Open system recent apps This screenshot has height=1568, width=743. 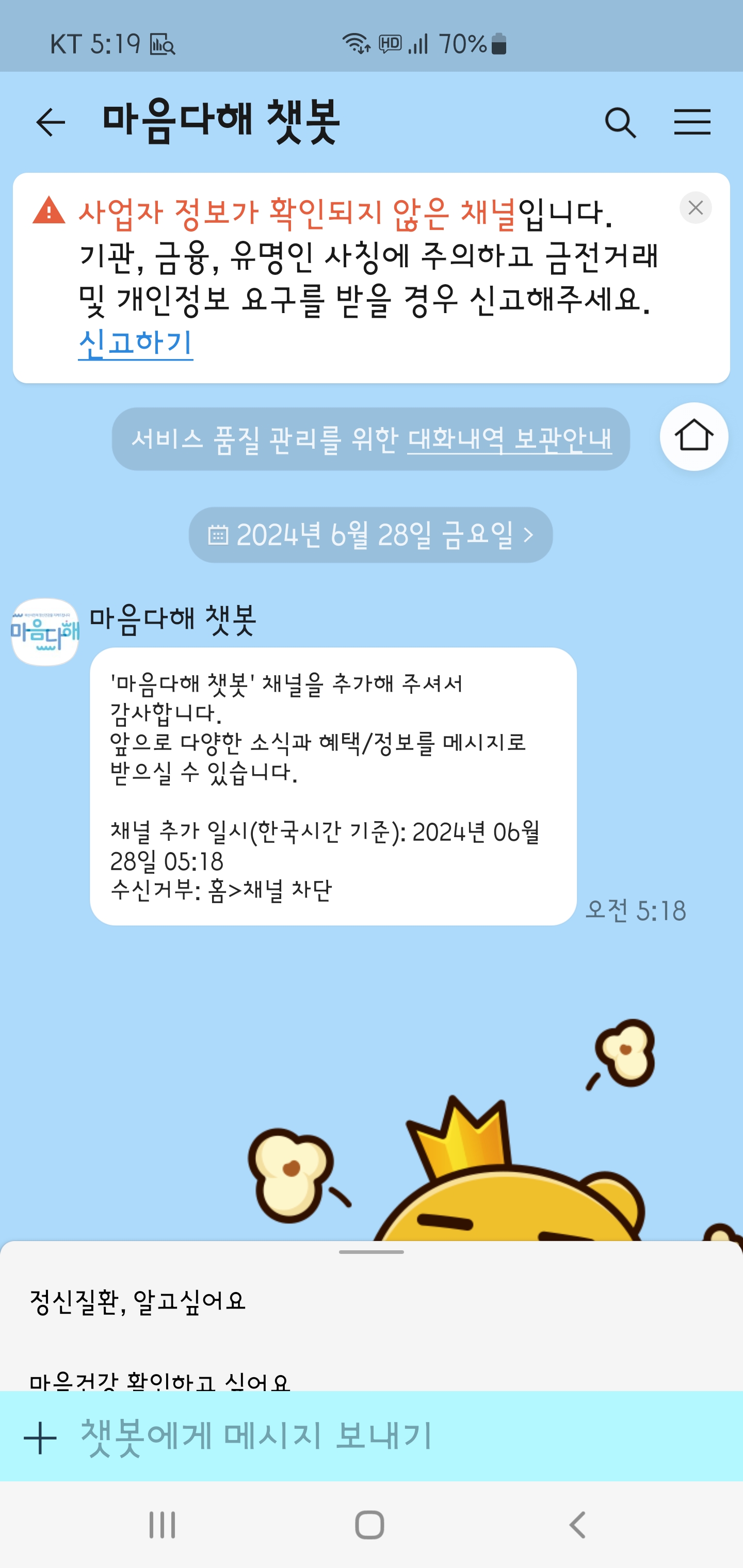[x=162, y=1525]
